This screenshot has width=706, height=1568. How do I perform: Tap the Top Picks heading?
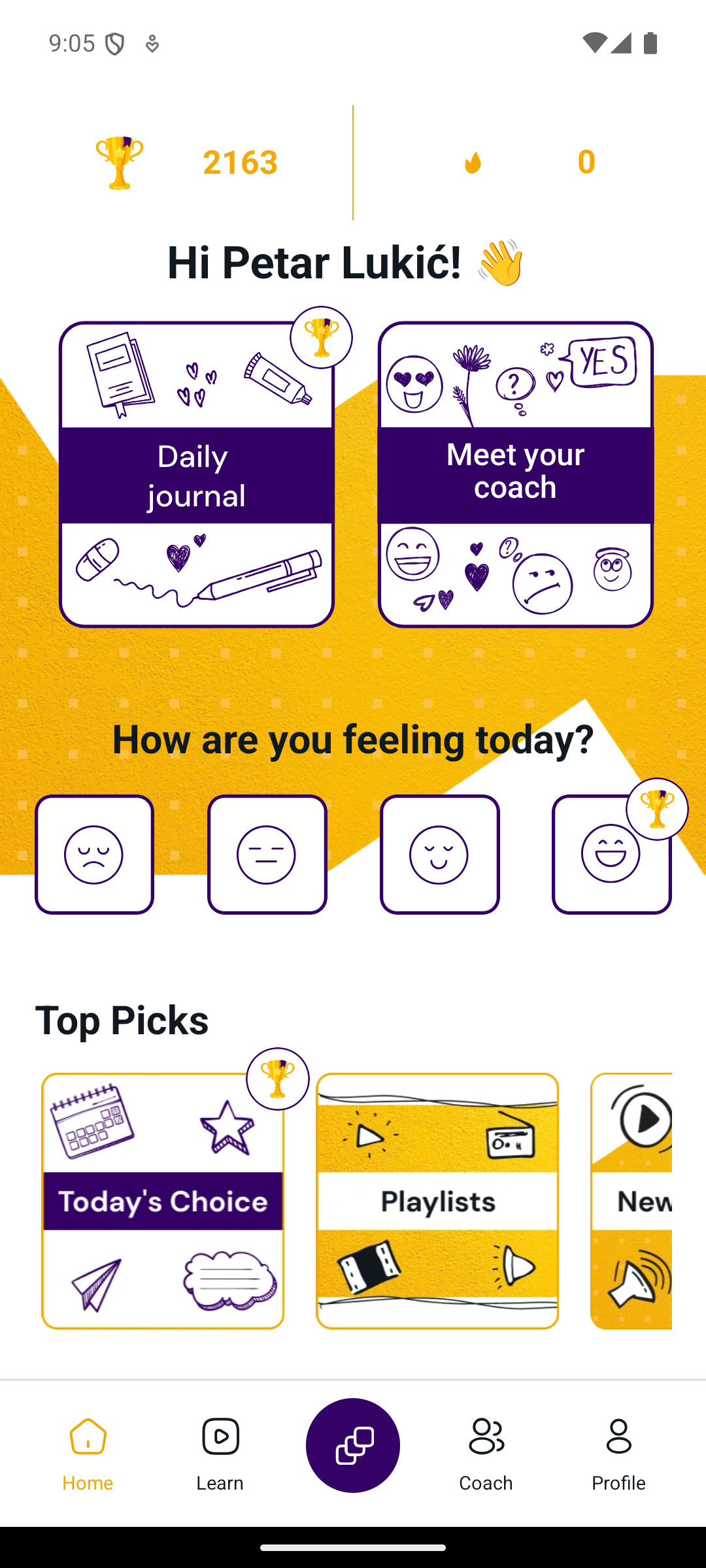click(122, 1020)
